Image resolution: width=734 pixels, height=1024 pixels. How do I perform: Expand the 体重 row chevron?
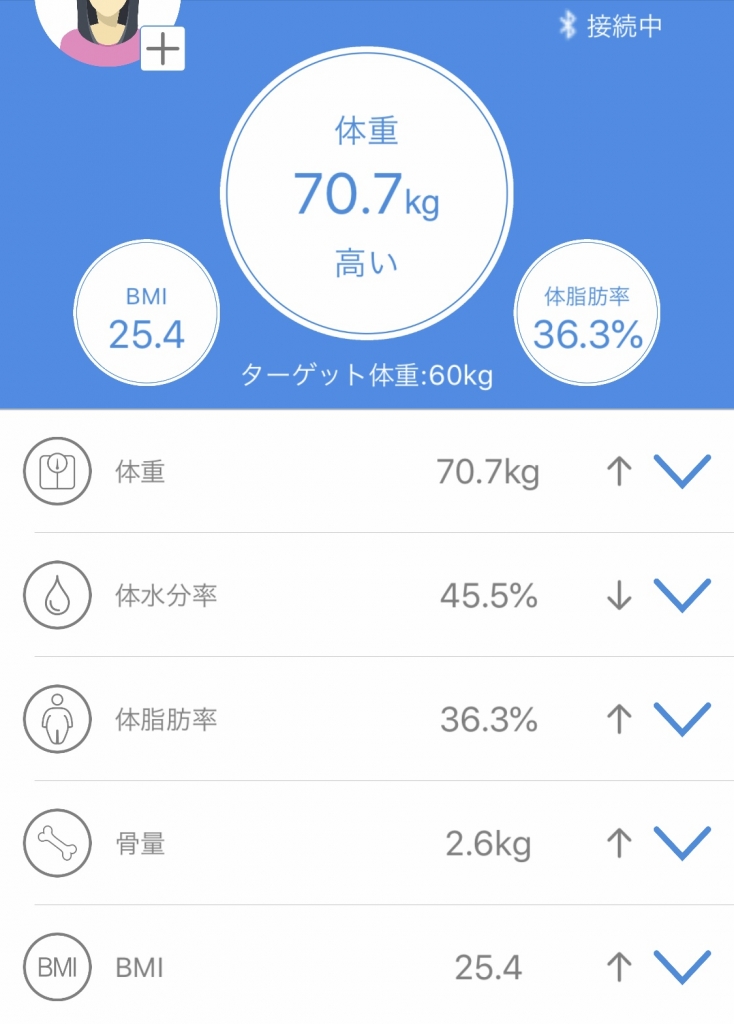click(x=681, y=471)
